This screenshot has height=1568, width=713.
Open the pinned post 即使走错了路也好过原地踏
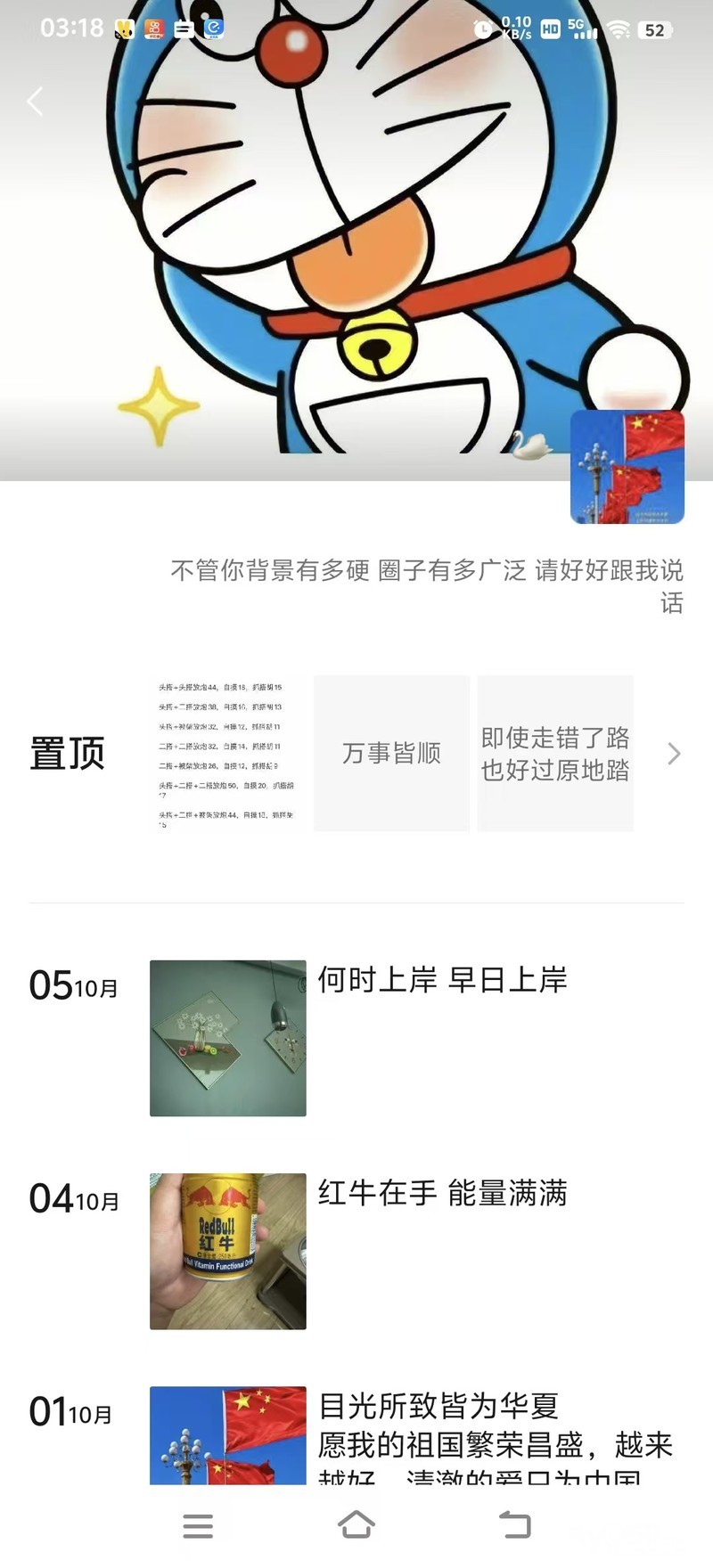pyautogui.click(x=555, y=754)
